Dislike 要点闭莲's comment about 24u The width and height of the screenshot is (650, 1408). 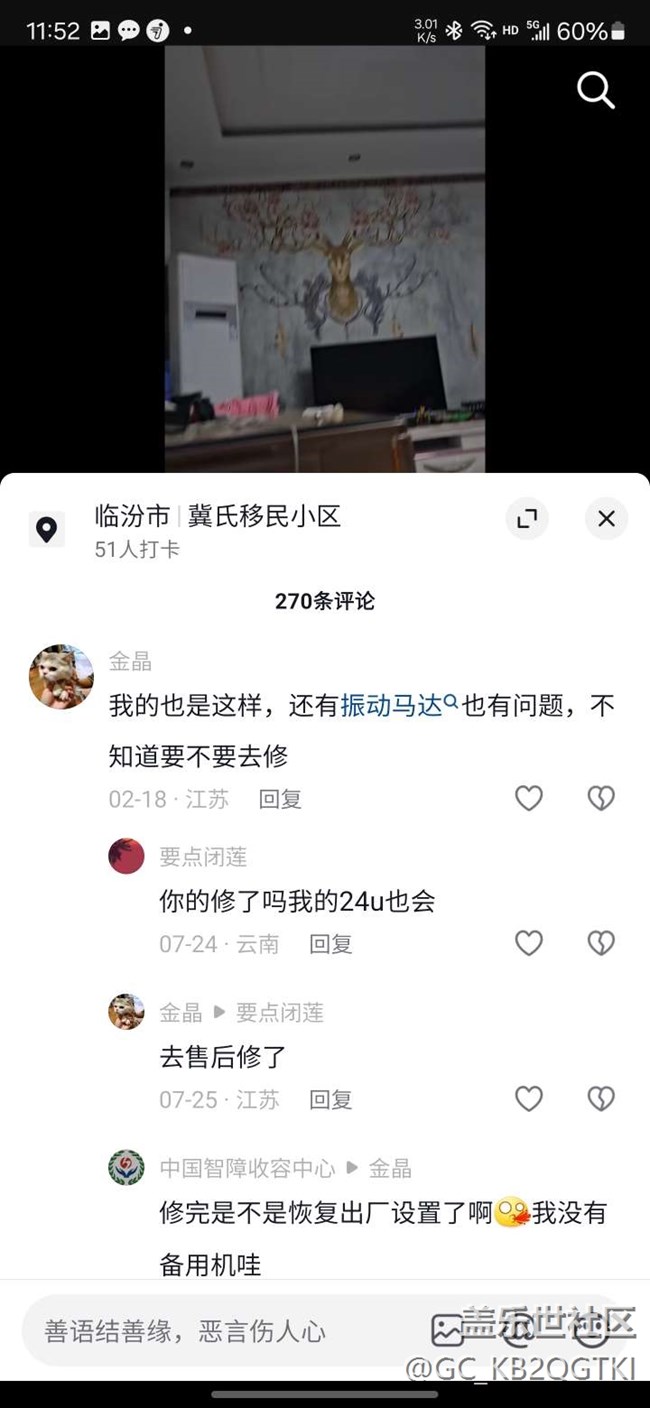click(x=600, y=943)
